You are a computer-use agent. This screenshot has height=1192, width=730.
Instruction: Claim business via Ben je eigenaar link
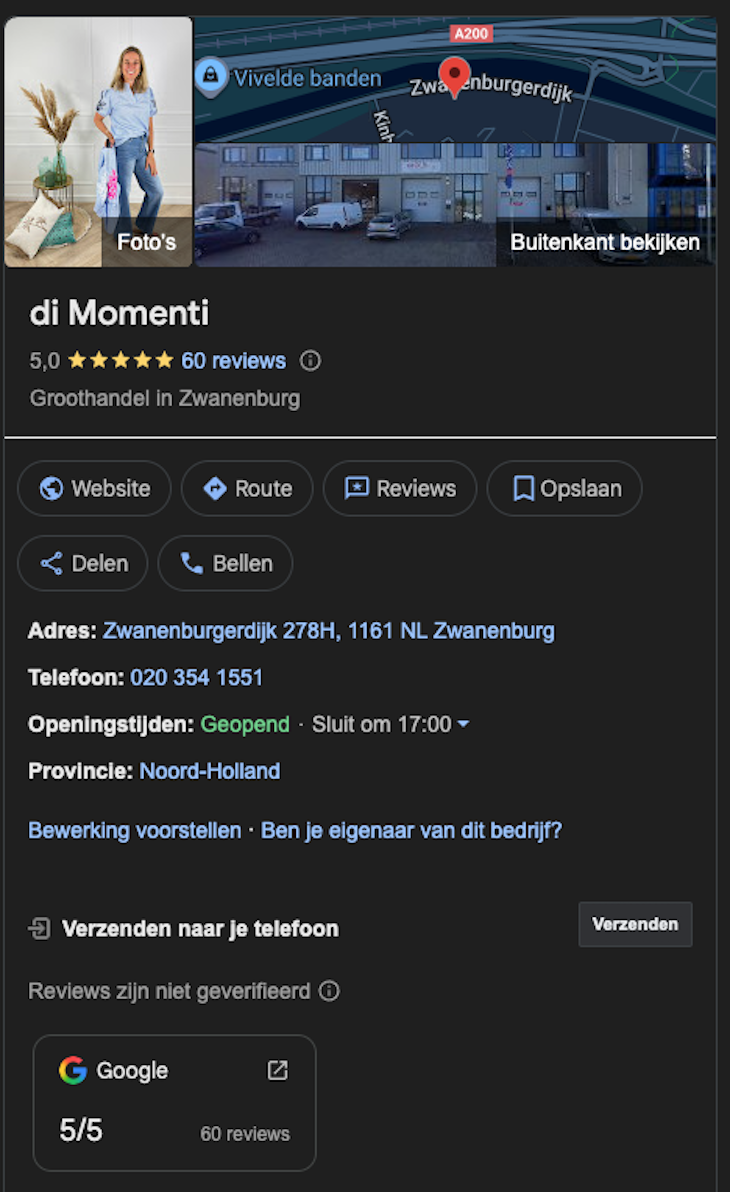tap(411, 830)
